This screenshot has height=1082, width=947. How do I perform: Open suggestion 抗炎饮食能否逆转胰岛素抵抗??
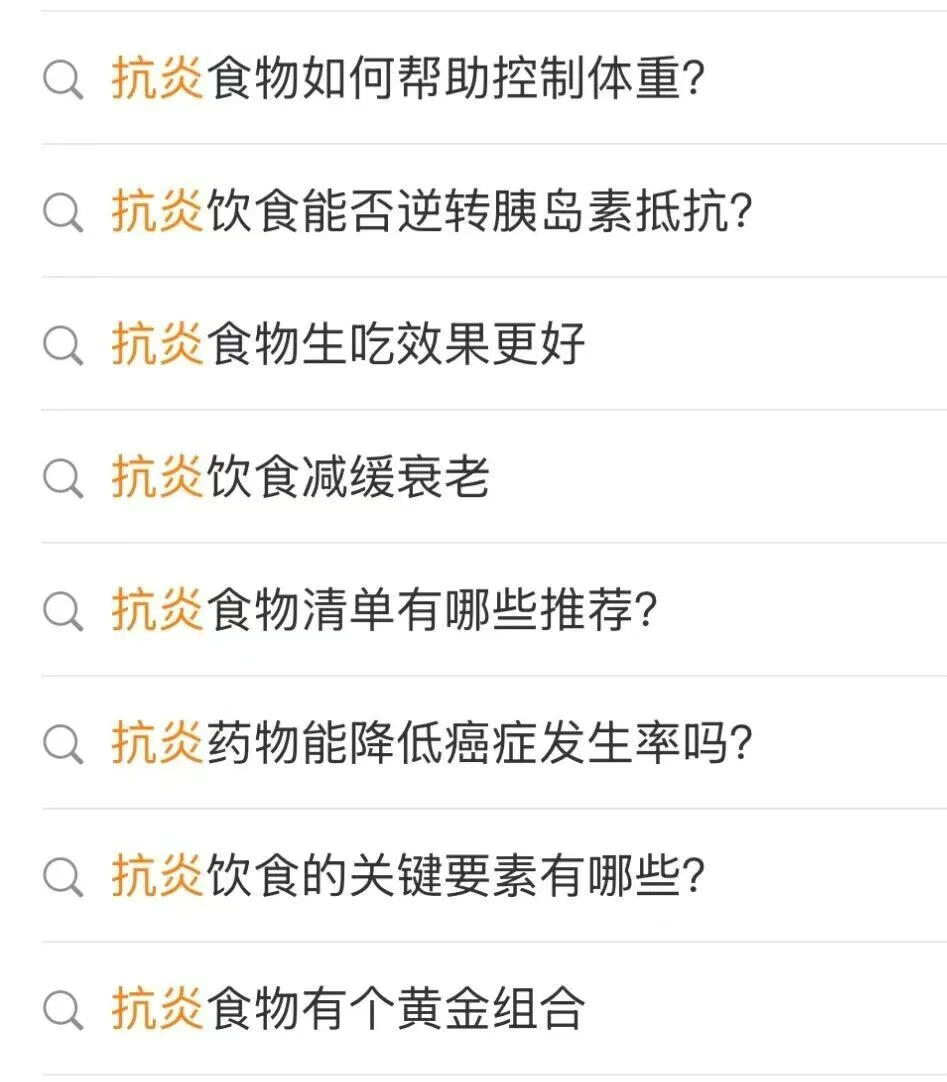430,212
